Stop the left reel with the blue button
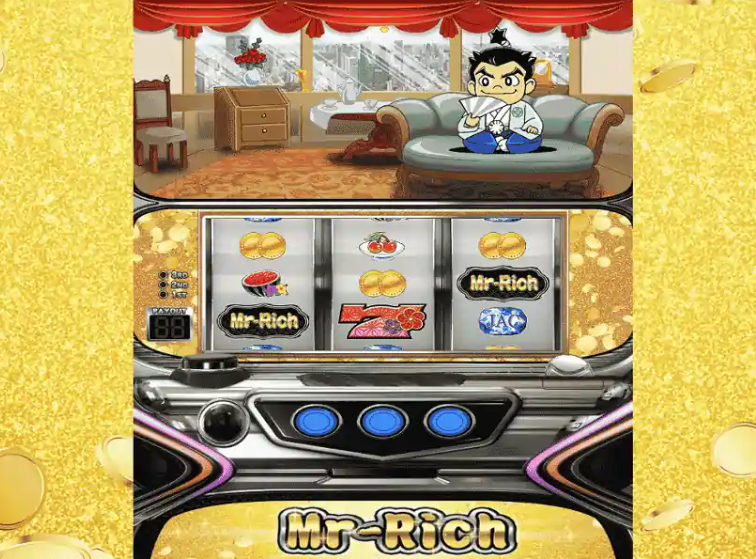756x559 pixels. tap(316, 421)
